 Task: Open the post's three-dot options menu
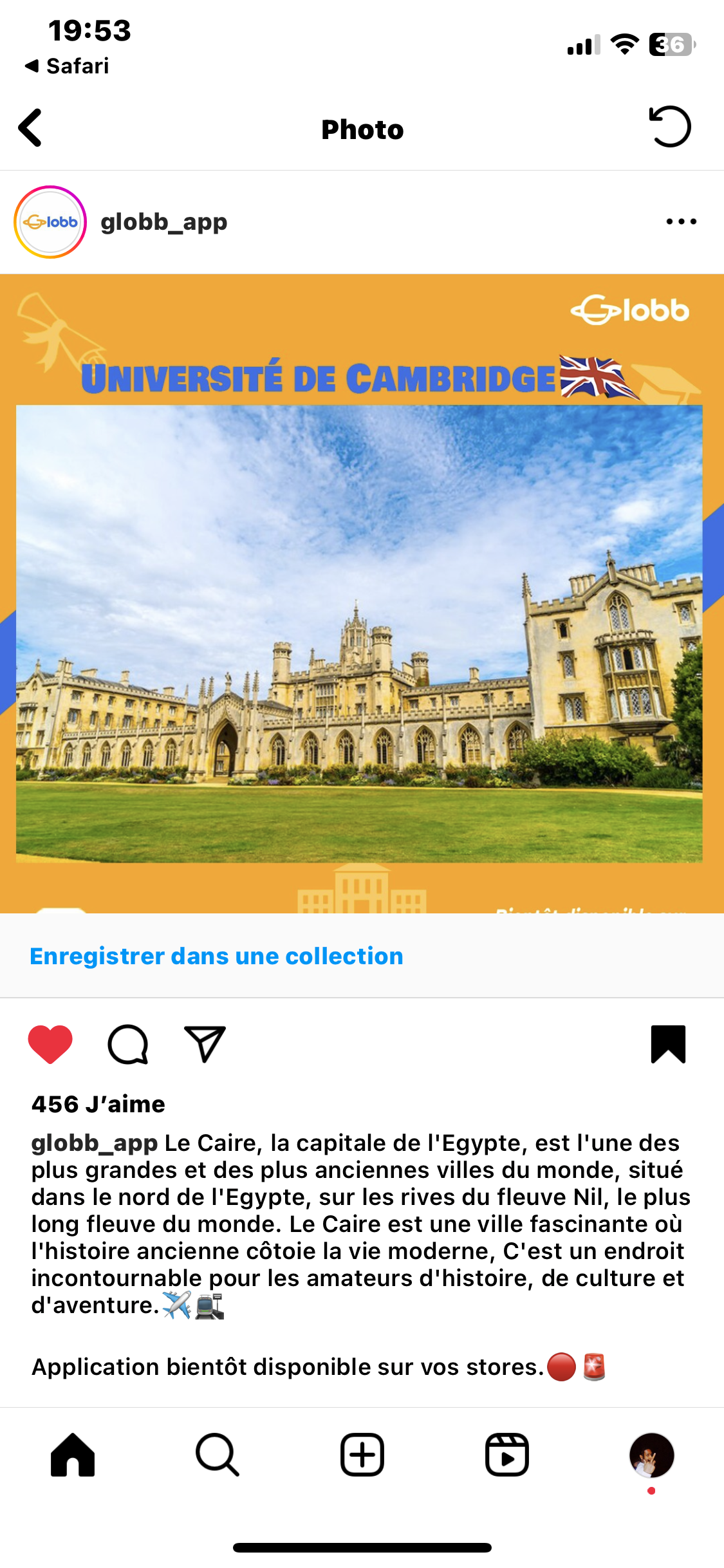pos(681,222)
